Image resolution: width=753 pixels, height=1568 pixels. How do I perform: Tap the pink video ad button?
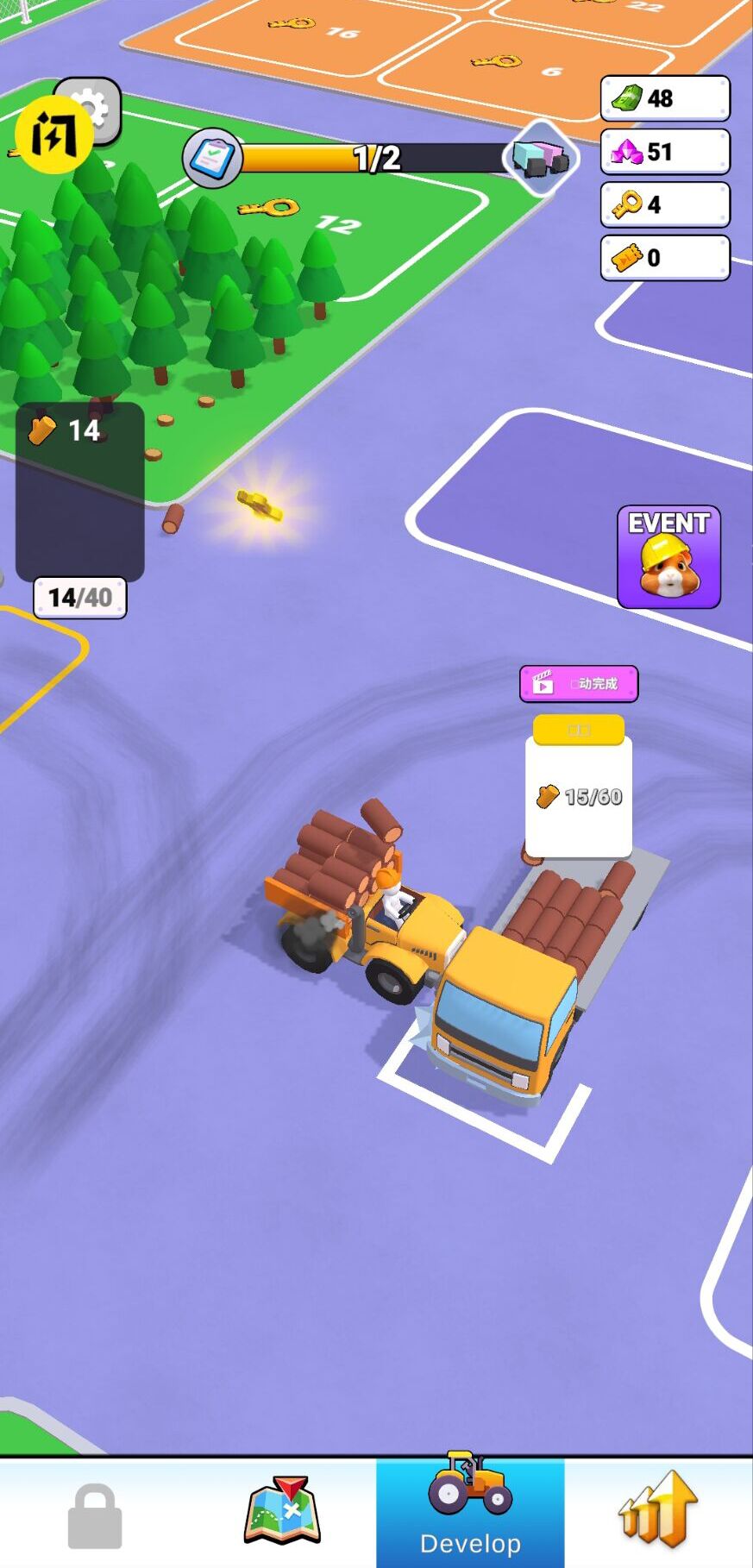pyautogui.click(x=578, y=684)
